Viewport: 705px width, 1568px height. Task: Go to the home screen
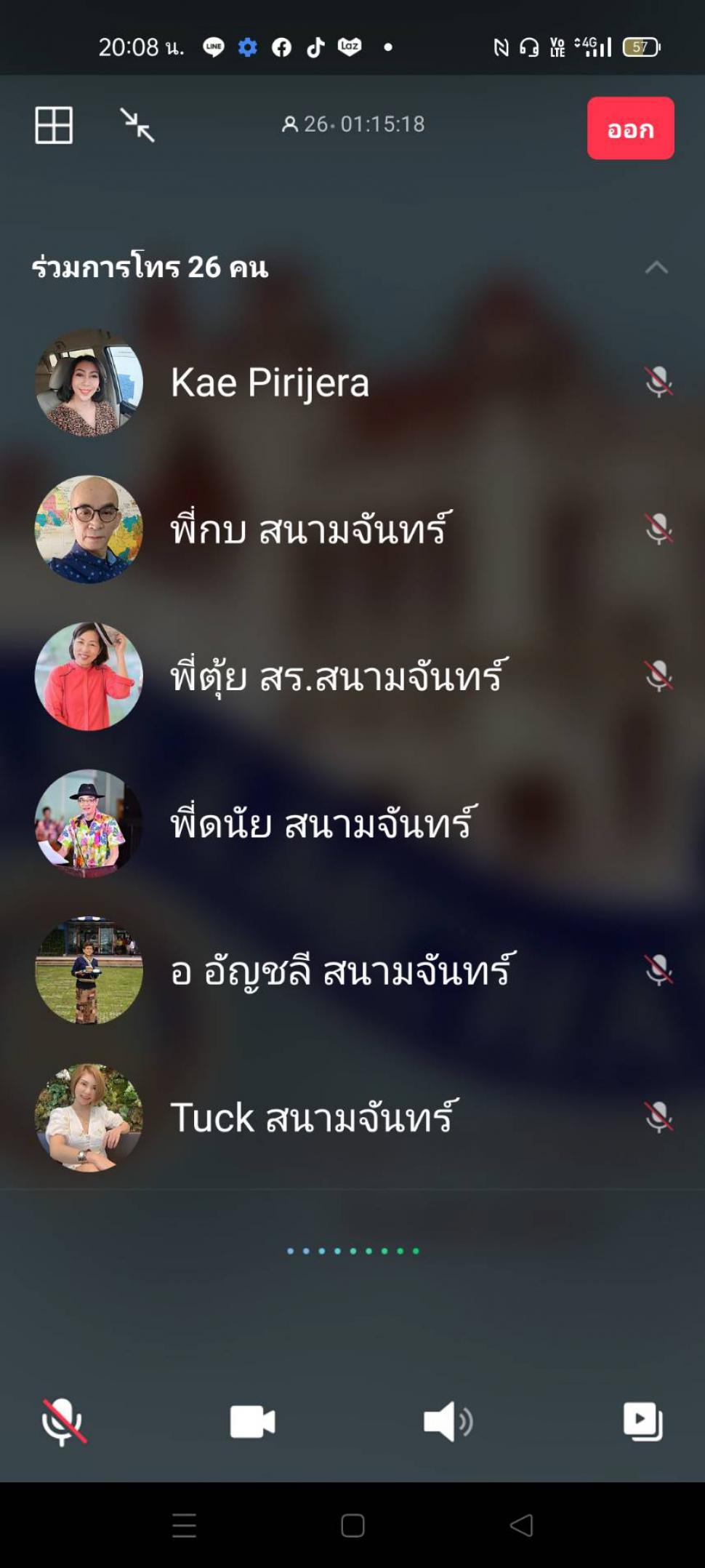coord(352,1525)
